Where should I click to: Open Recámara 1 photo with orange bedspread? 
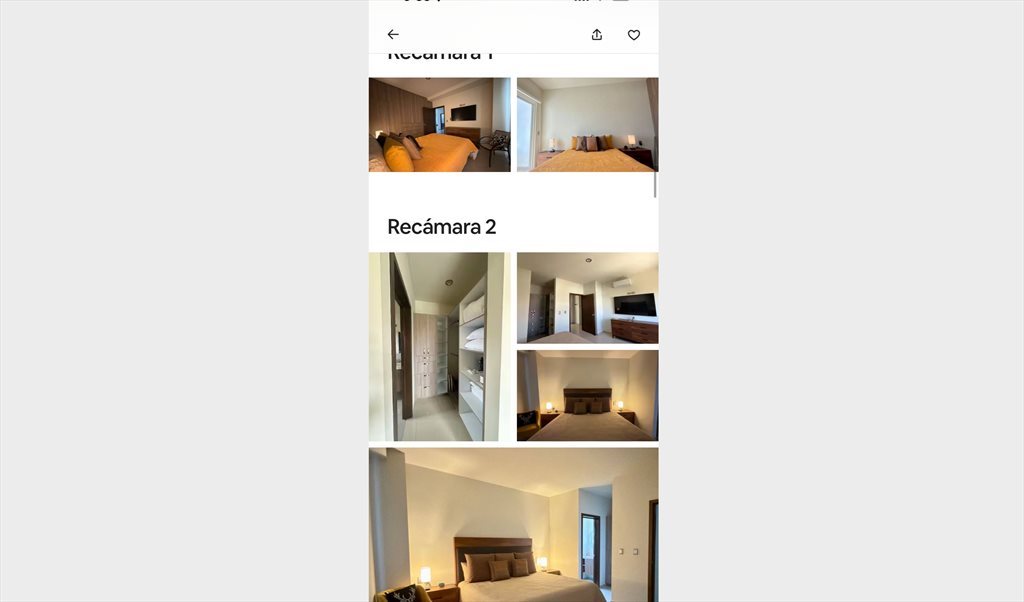(x=439, y=125)
